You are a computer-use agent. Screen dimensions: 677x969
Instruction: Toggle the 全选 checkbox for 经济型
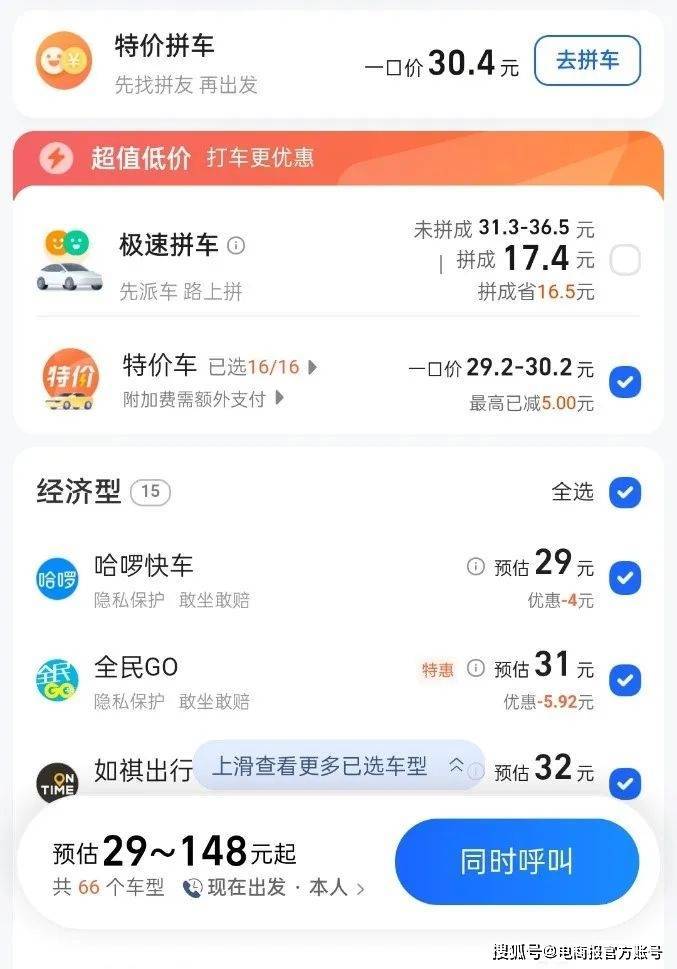click(625, 492)
